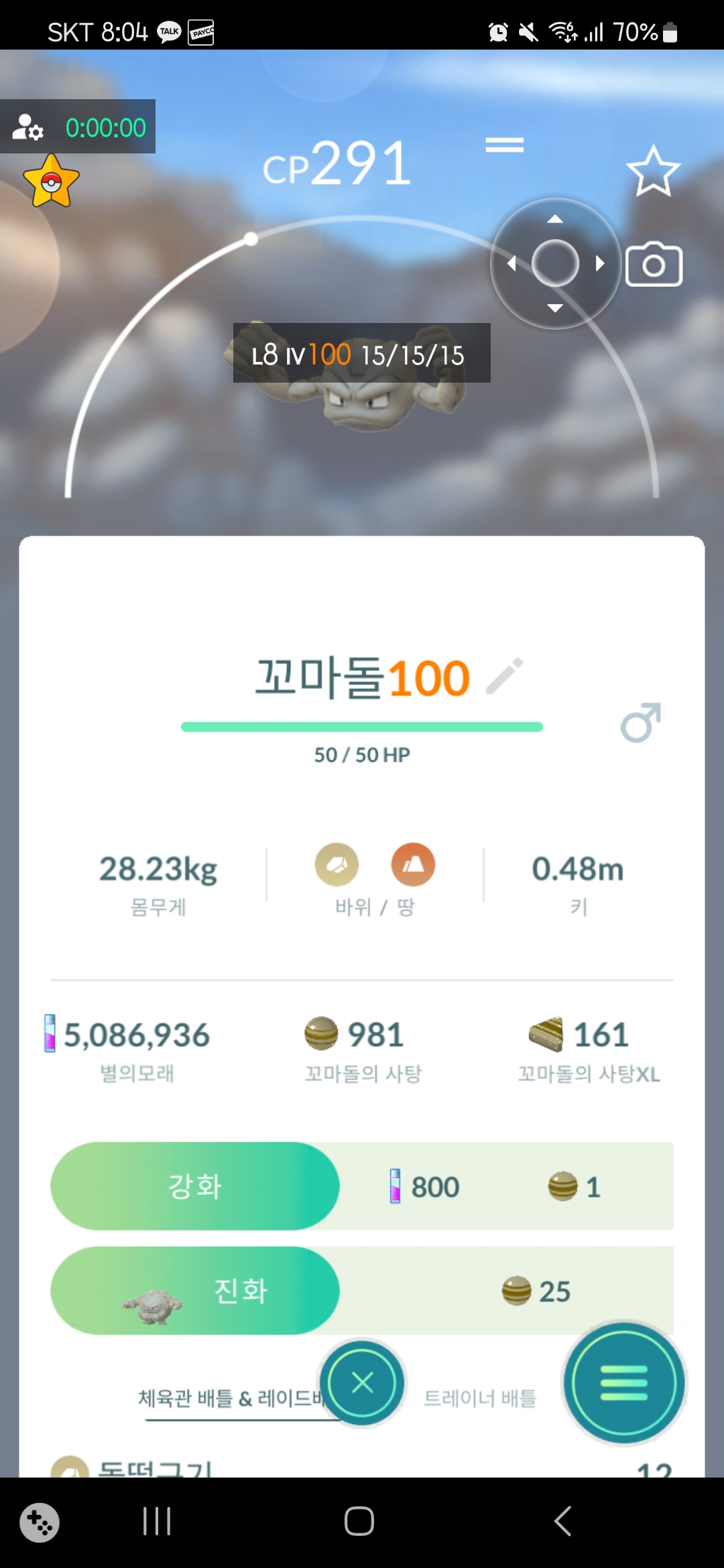Tap the yellow Pokéball star overlay icon
Viewport: 724px width, 1568px height.
pos(51,182)
